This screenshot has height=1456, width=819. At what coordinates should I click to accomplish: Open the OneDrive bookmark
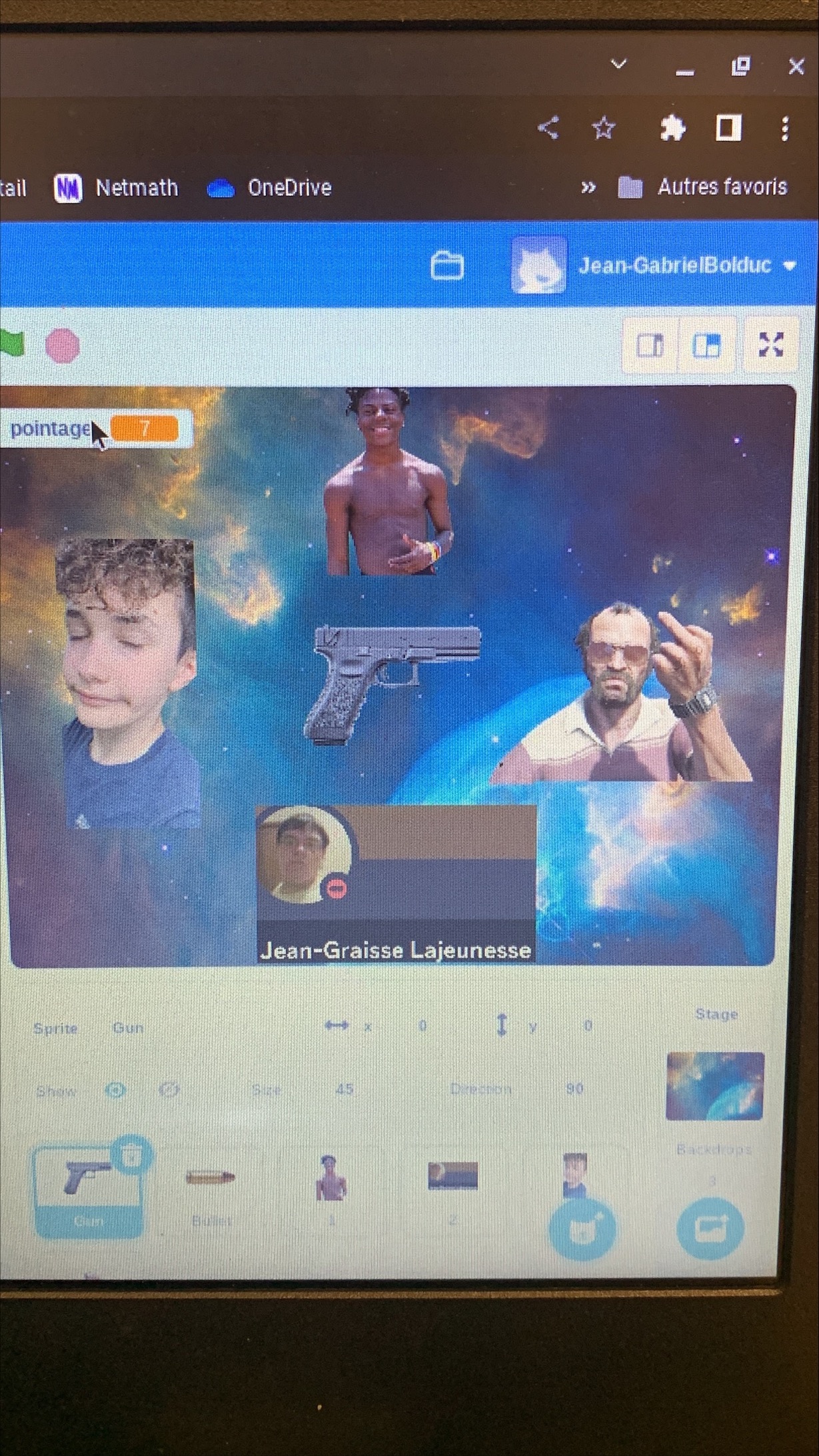pyautogui.click(x=269, y=188)
